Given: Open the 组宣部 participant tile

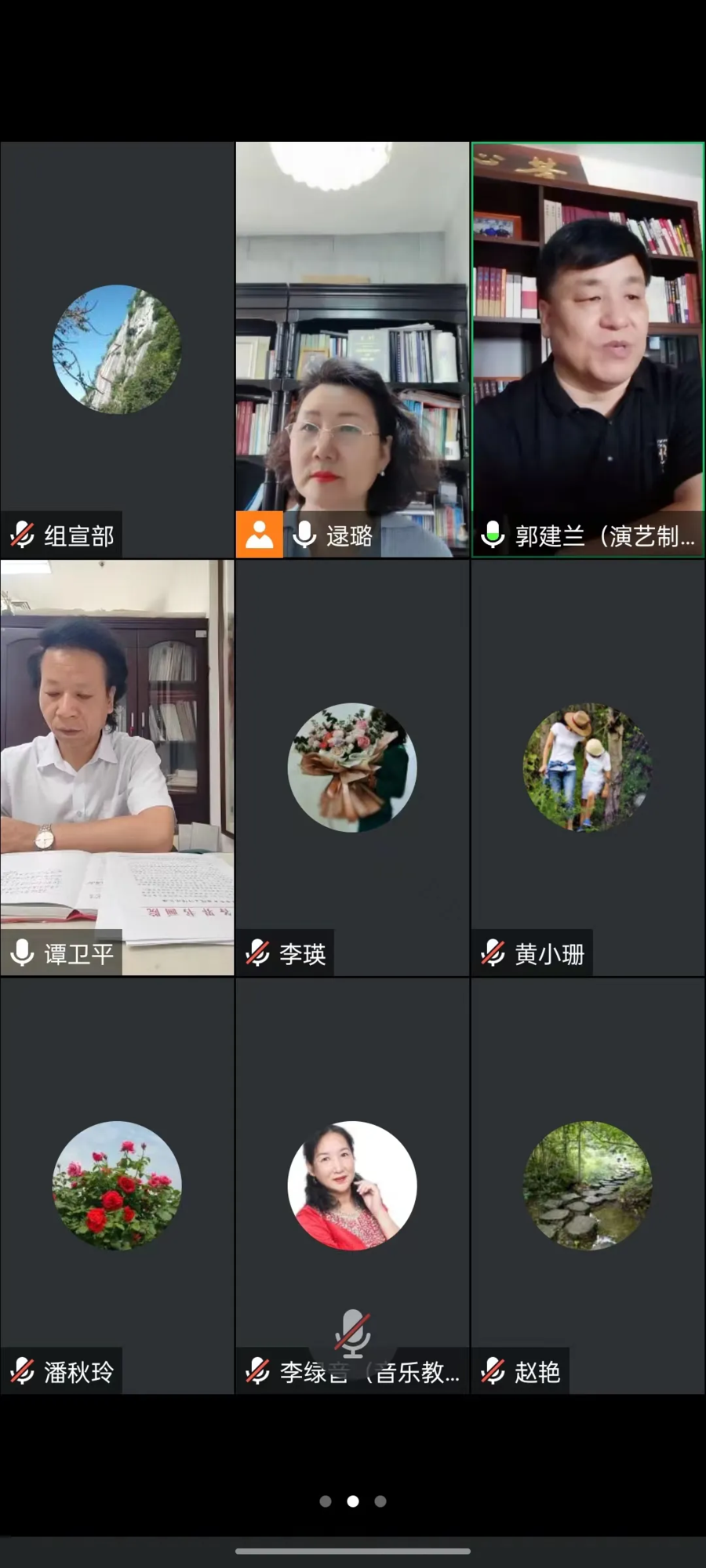Looking at the screenshot, I should [117, 350].
